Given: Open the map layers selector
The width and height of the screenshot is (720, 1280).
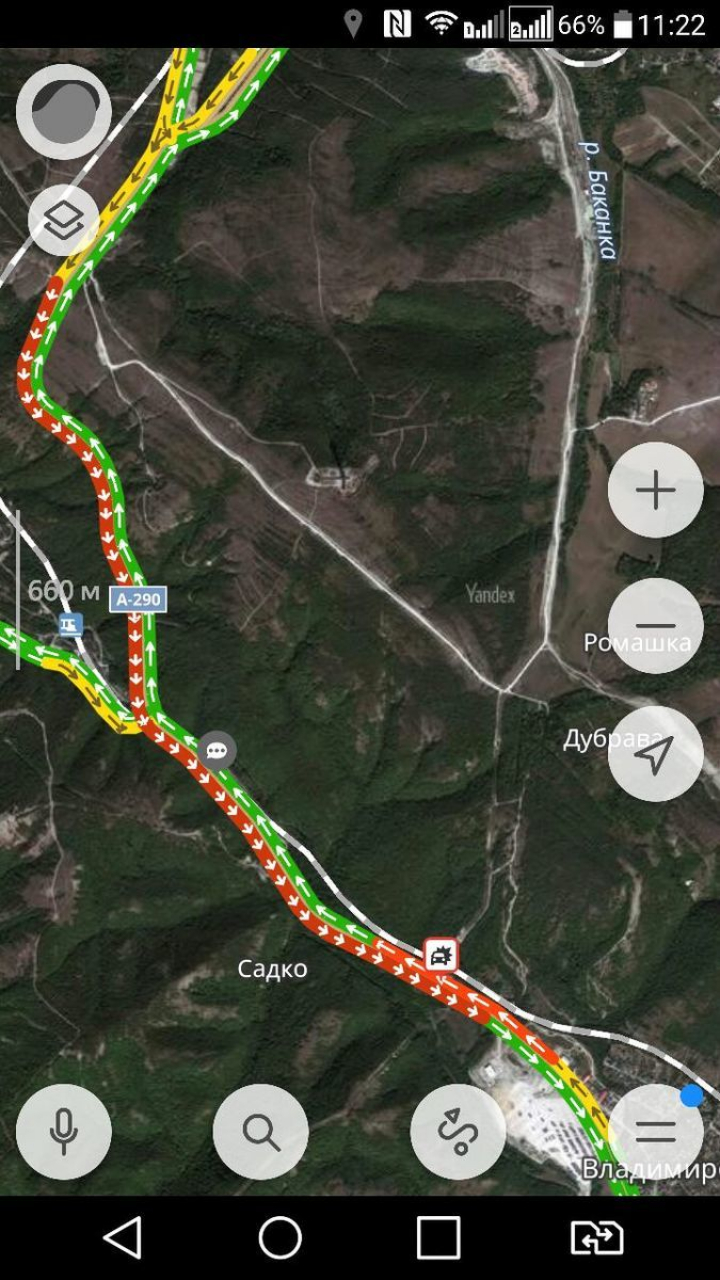Looking at the screenshot, I should pos(64,221).
